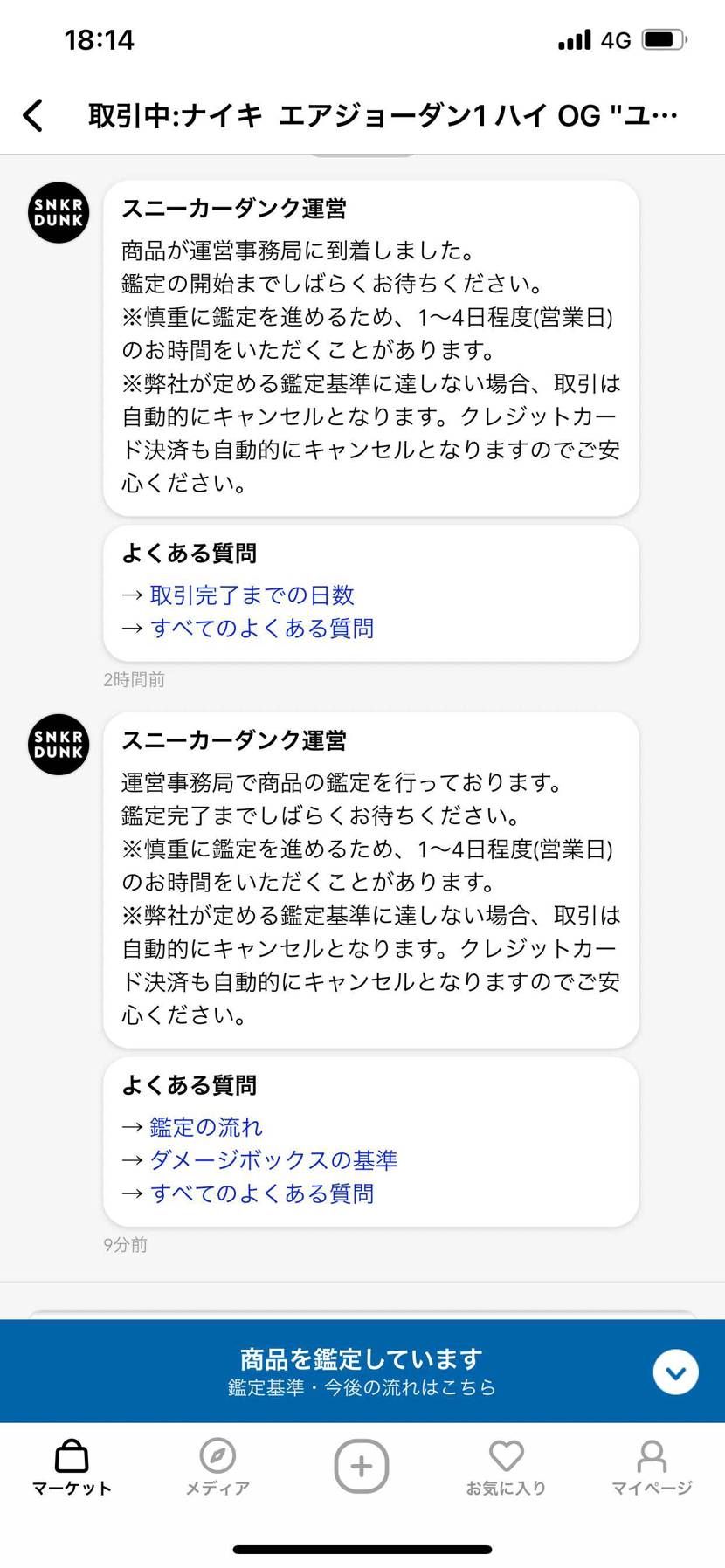Go to マイページ profile icon
The image size is (725, 1568).
tap(652, 1456)
